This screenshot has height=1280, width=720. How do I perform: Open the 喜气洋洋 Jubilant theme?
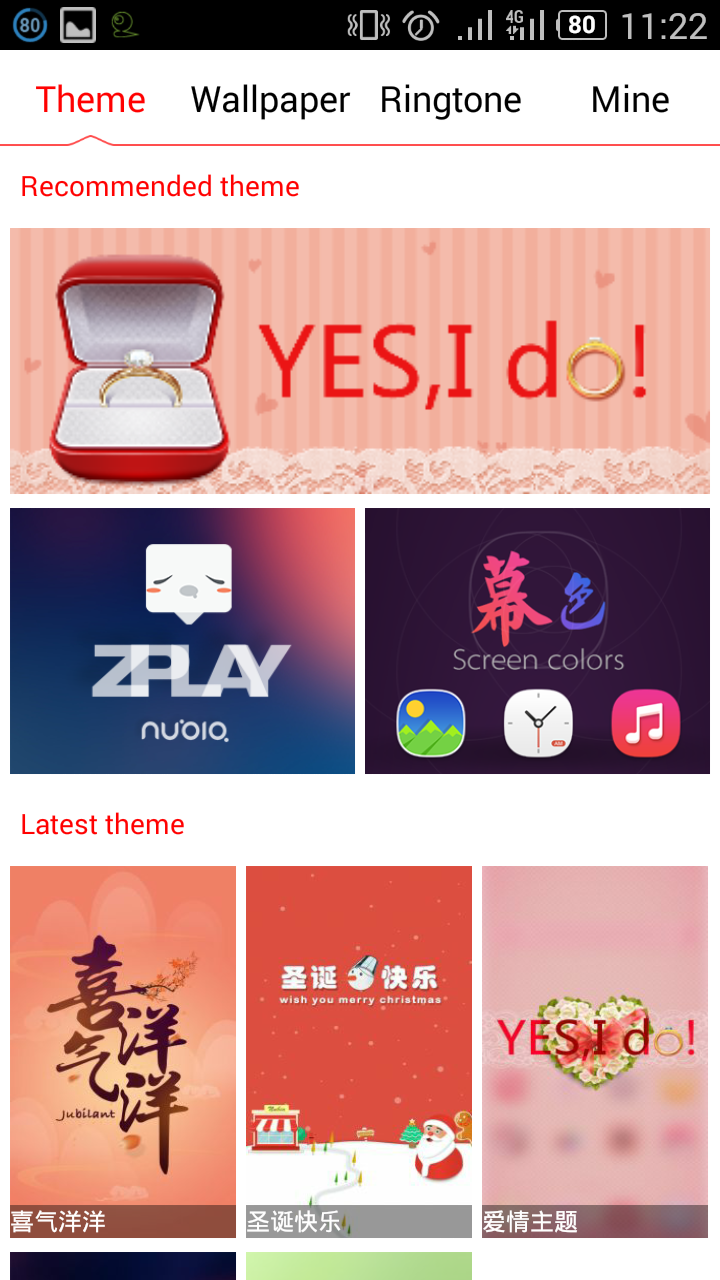pyautogui.click(x=123, y=1052)
